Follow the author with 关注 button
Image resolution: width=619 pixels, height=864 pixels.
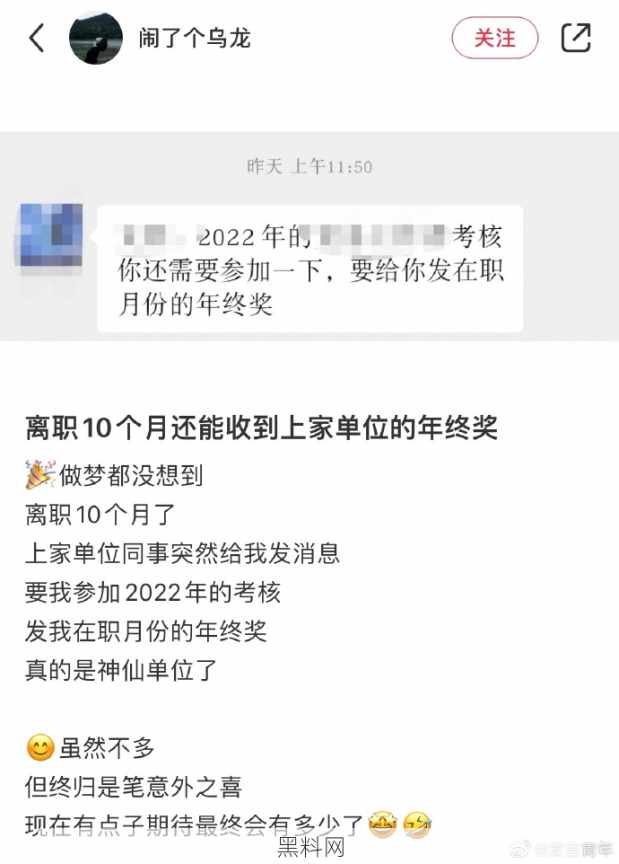pyautogui.click(x=494, y=39)
